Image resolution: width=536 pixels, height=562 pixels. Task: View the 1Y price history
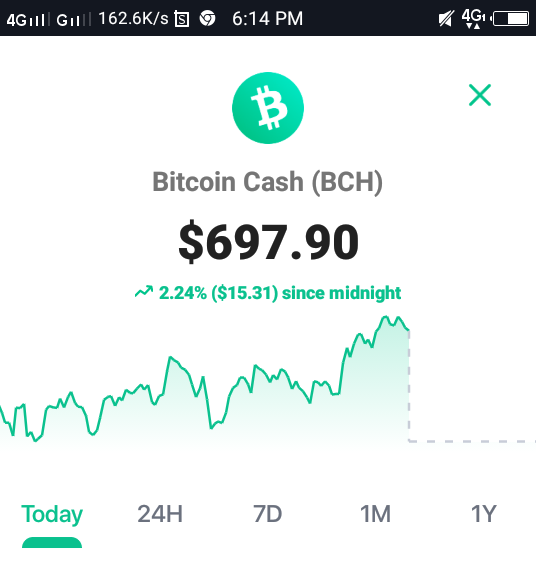[483, 514]
